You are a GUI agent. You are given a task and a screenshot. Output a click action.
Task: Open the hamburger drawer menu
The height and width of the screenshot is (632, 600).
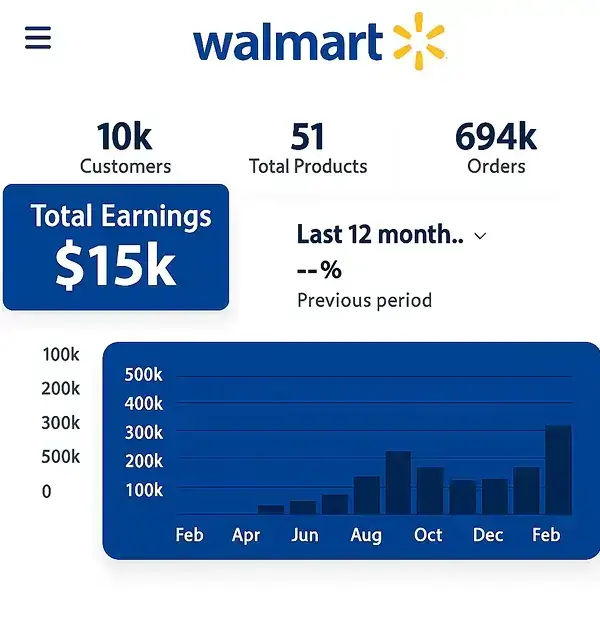point(38,38)
